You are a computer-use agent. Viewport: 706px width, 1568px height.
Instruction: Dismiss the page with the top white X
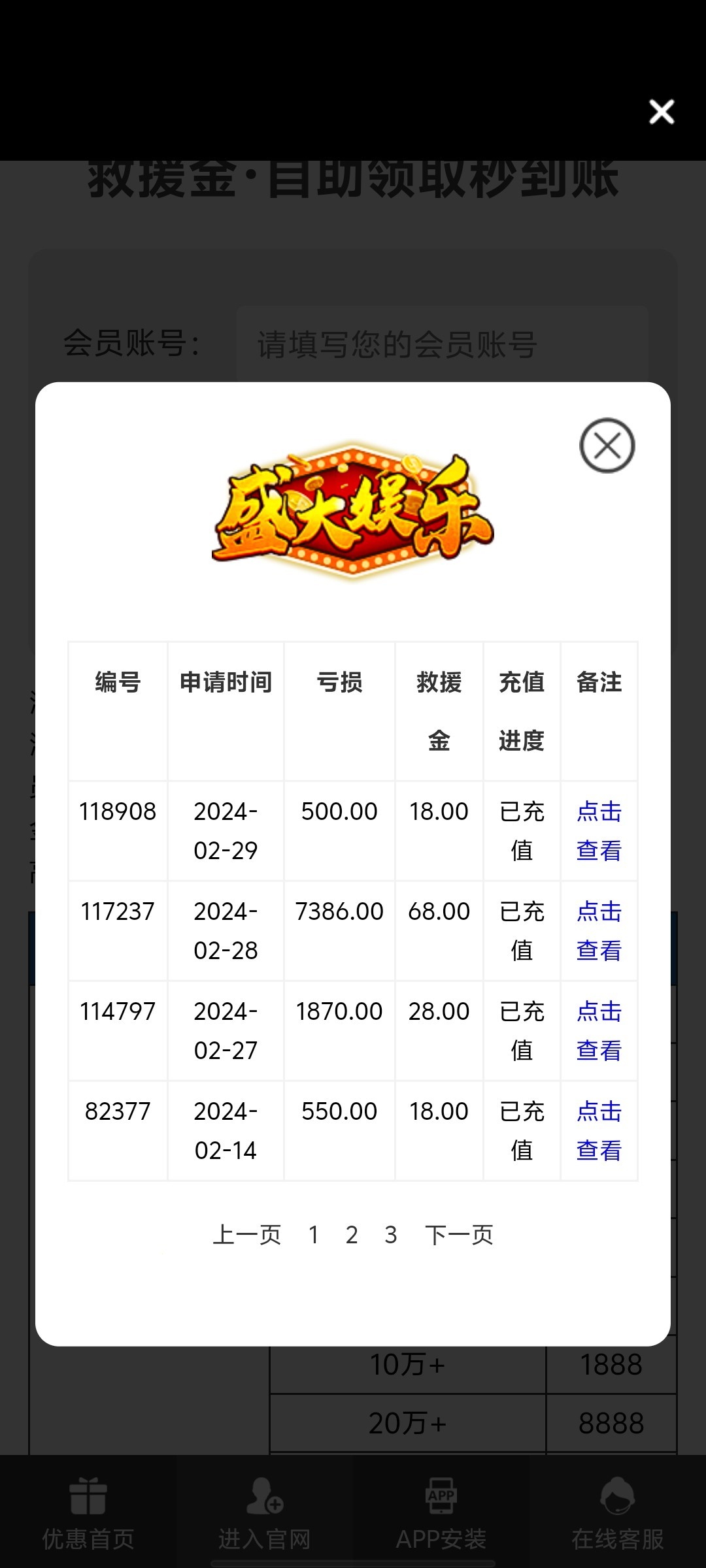click(662, 112)
